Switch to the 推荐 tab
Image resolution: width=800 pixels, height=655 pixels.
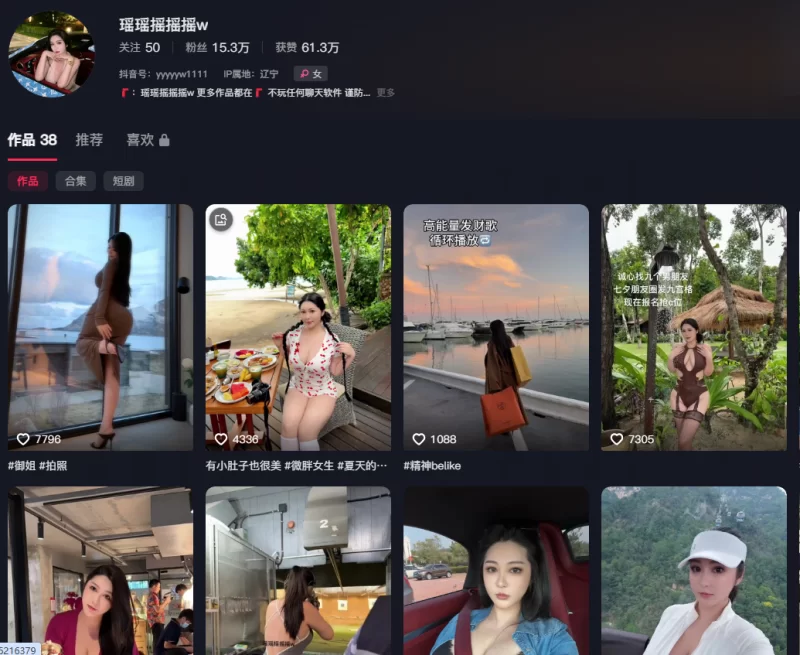tap(89, 140)
